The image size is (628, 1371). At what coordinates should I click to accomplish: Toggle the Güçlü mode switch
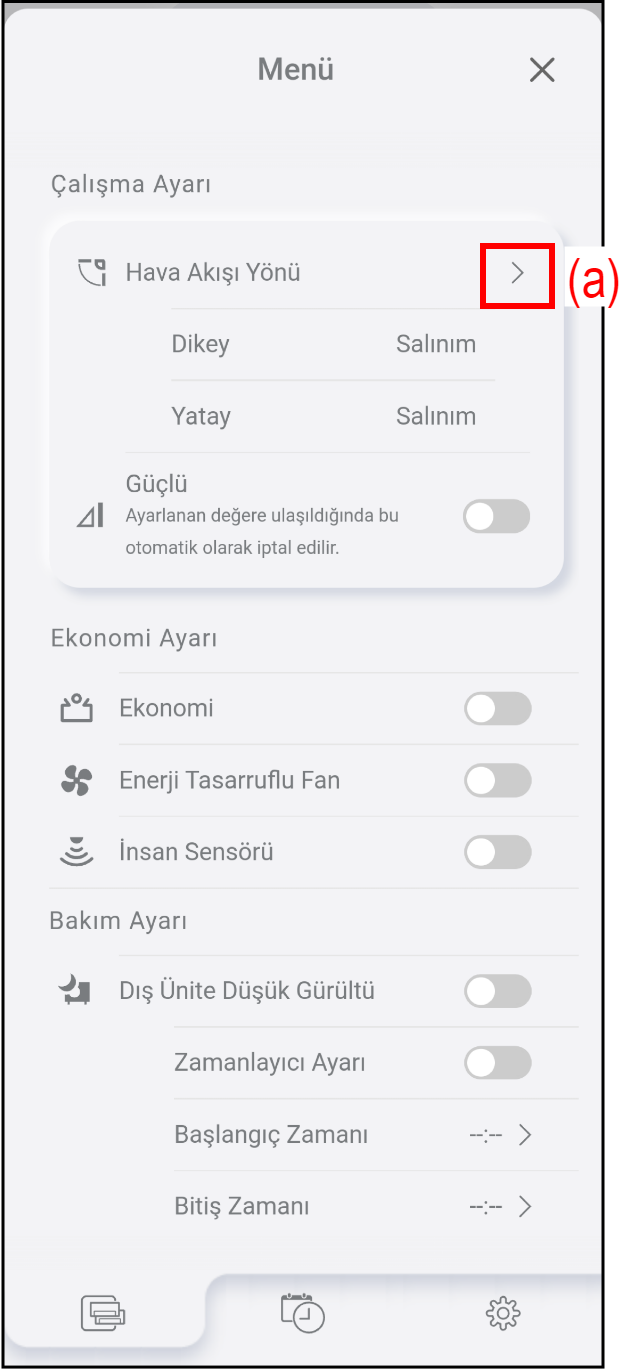click(497, 517)
